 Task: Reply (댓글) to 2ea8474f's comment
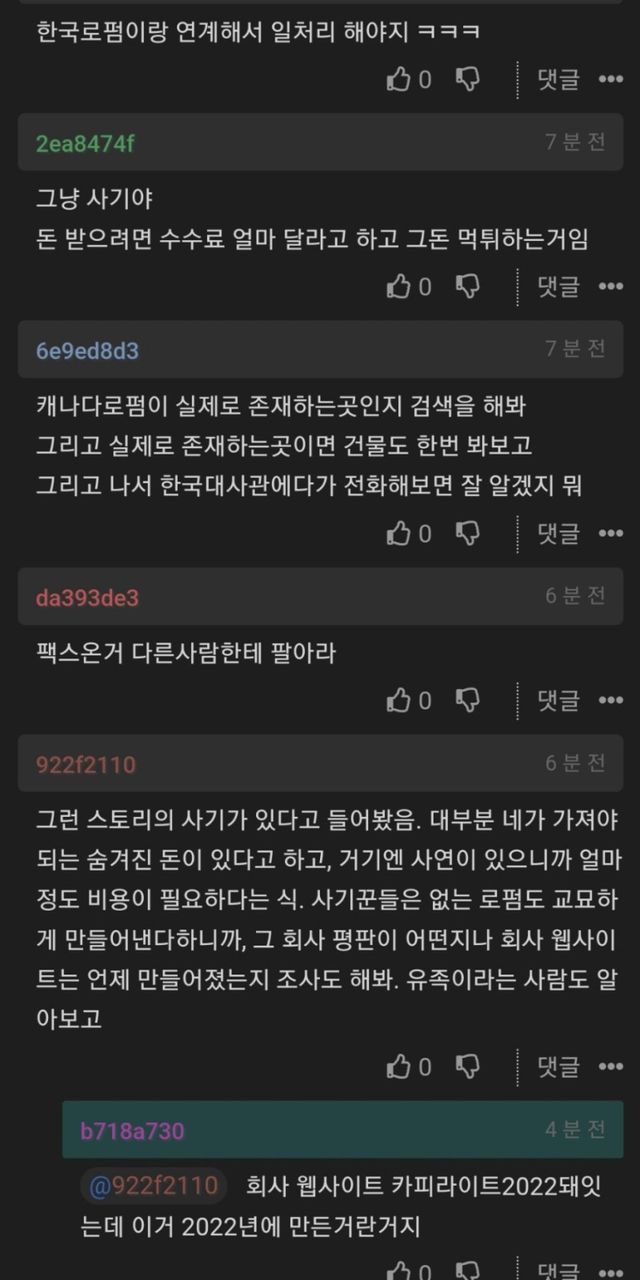point(558,287)
